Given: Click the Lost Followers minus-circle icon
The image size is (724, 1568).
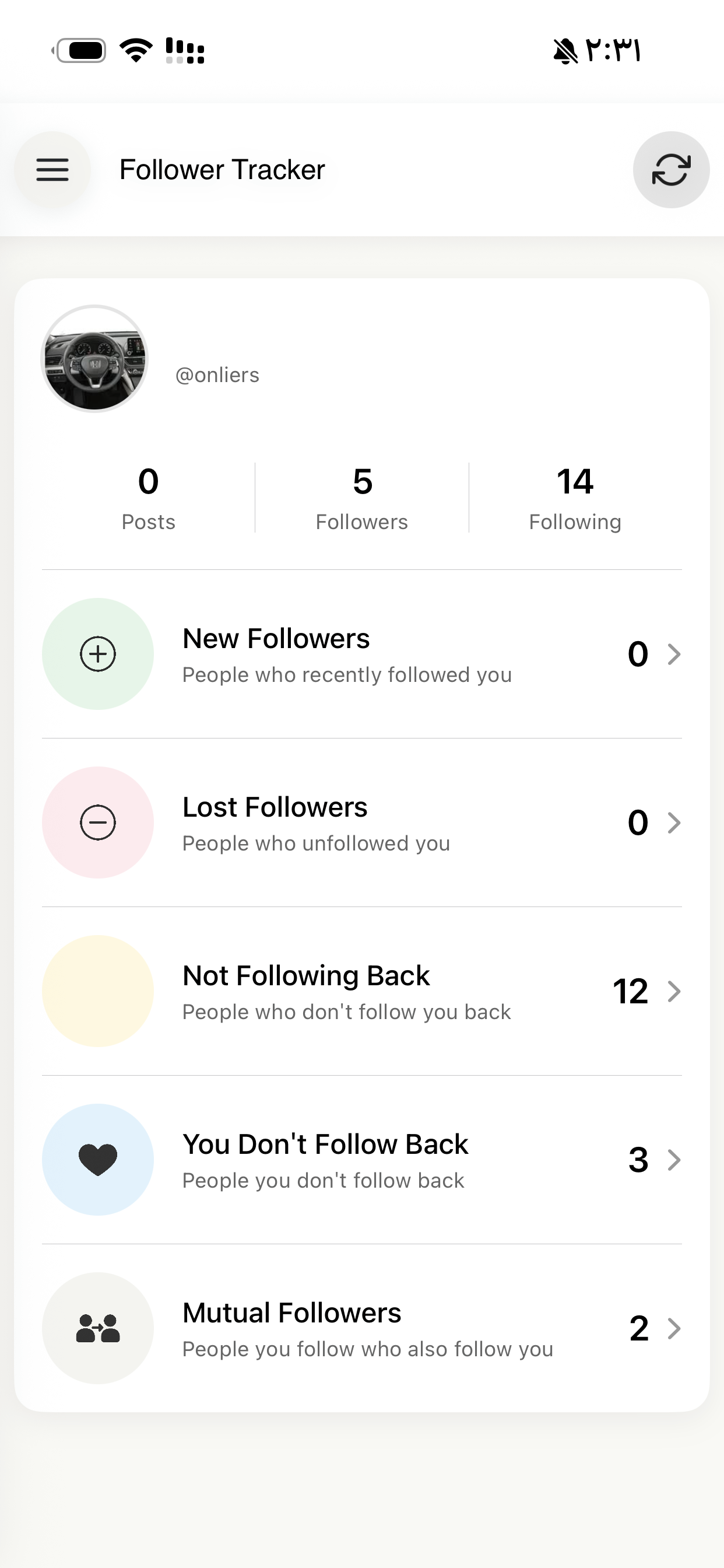Looking at the screenshot, I should click(x=97, y=822).
